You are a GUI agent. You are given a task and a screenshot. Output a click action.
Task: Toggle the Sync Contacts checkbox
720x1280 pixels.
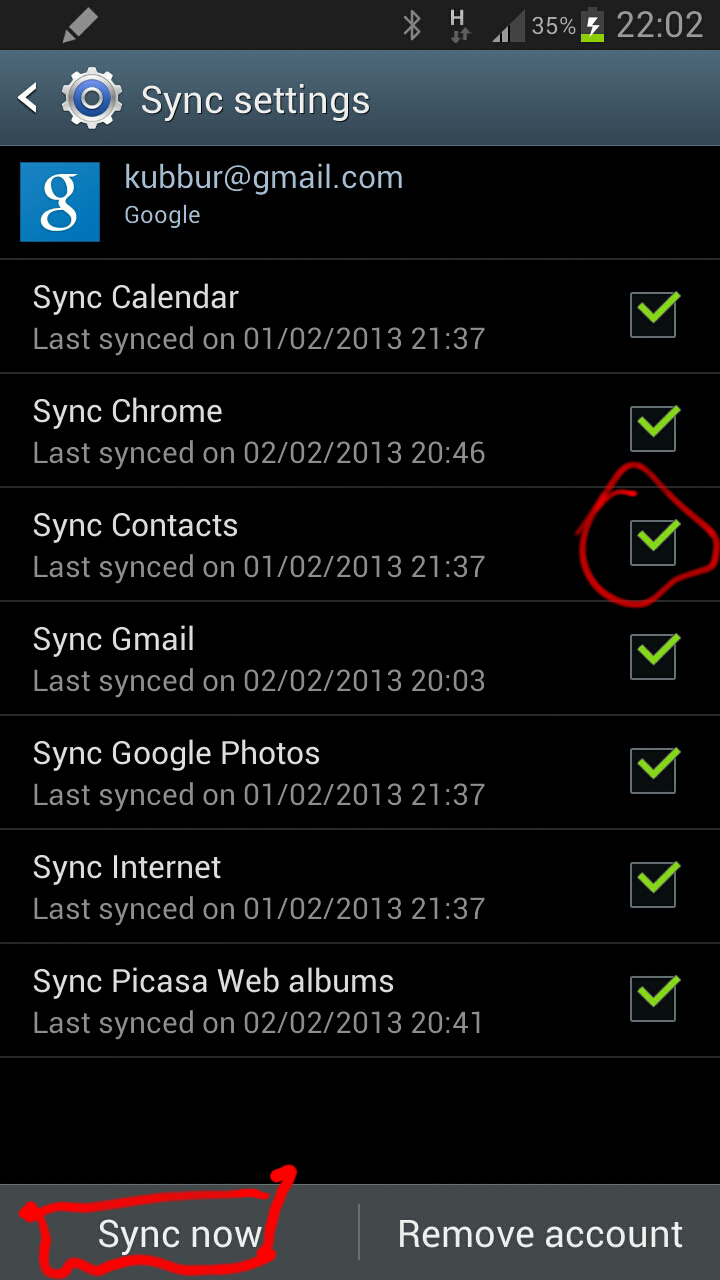pyautogui.click(x=653, y=544)
